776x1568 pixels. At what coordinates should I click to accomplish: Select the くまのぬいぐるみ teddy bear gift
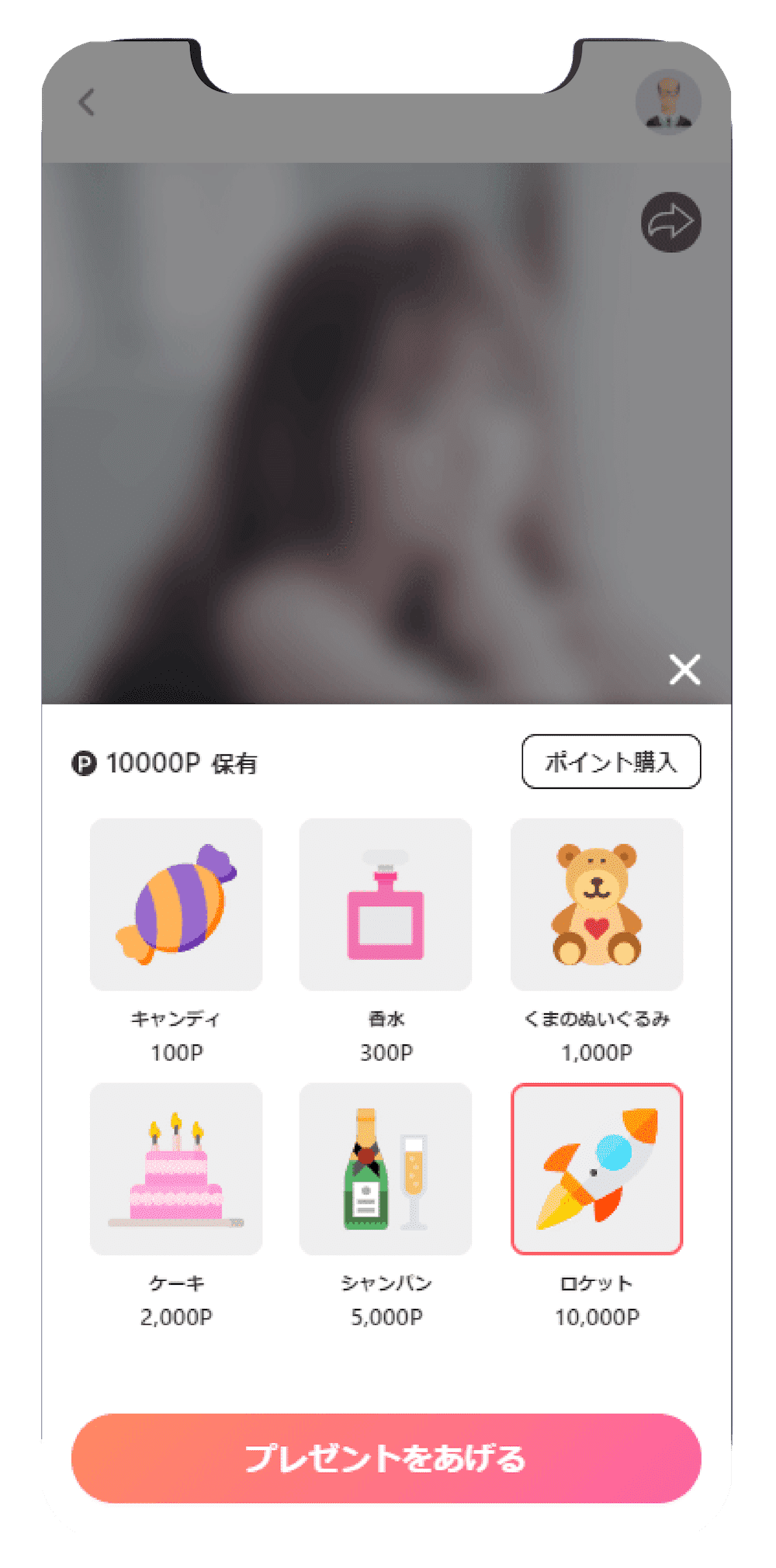coord(597,905)
